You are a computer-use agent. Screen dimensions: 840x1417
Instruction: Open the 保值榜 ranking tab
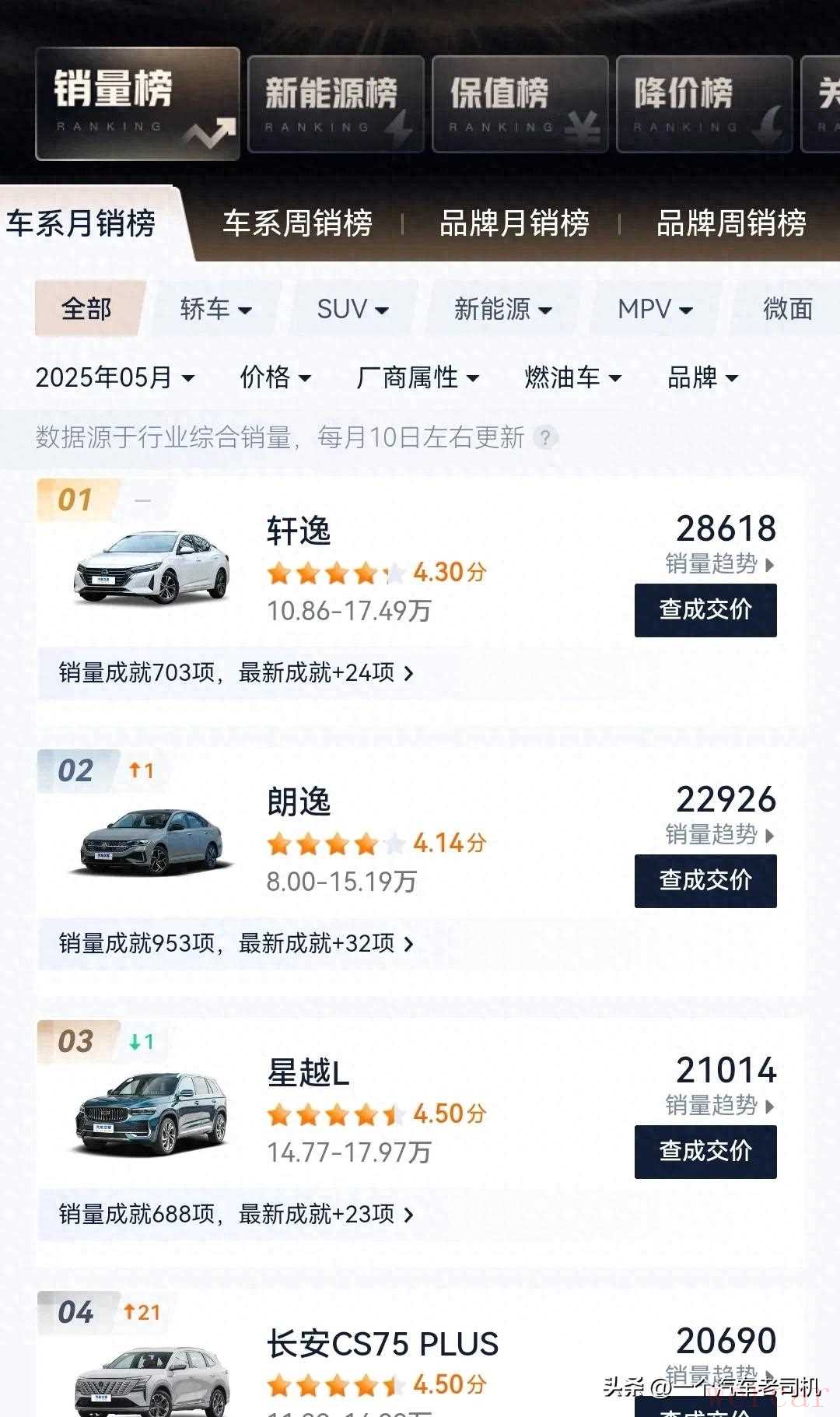coord(520,104)
